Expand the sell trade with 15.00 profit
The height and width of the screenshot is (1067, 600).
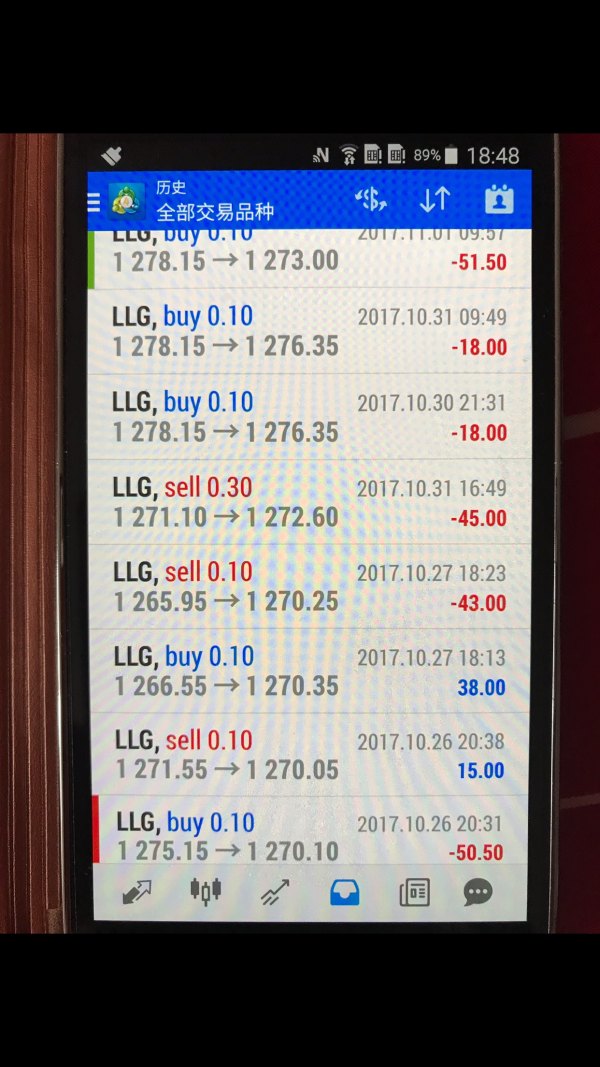coord(310,755)
